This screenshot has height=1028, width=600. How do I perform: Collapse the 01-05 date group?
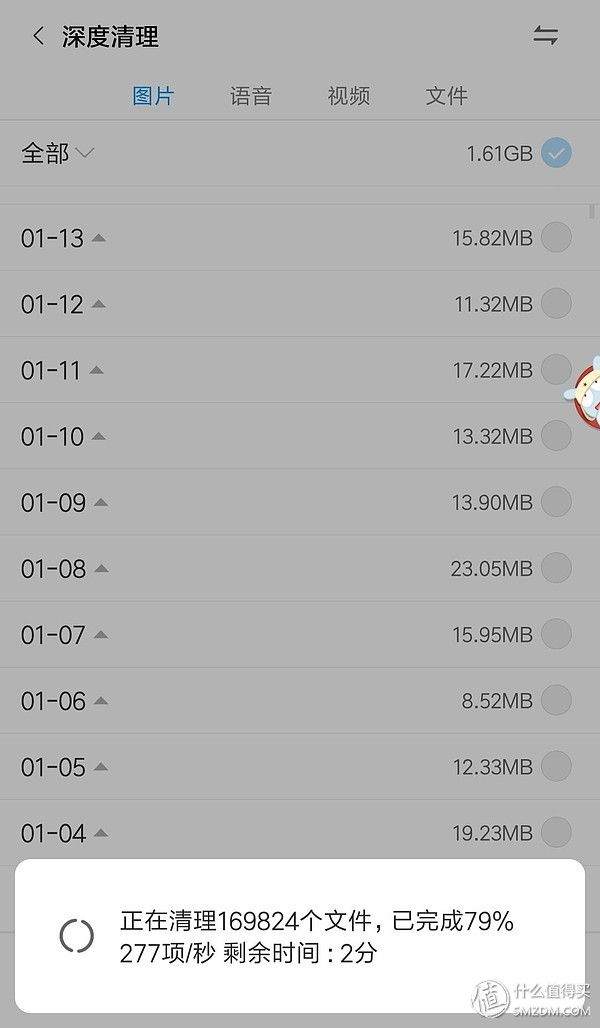tap(100, 766)
